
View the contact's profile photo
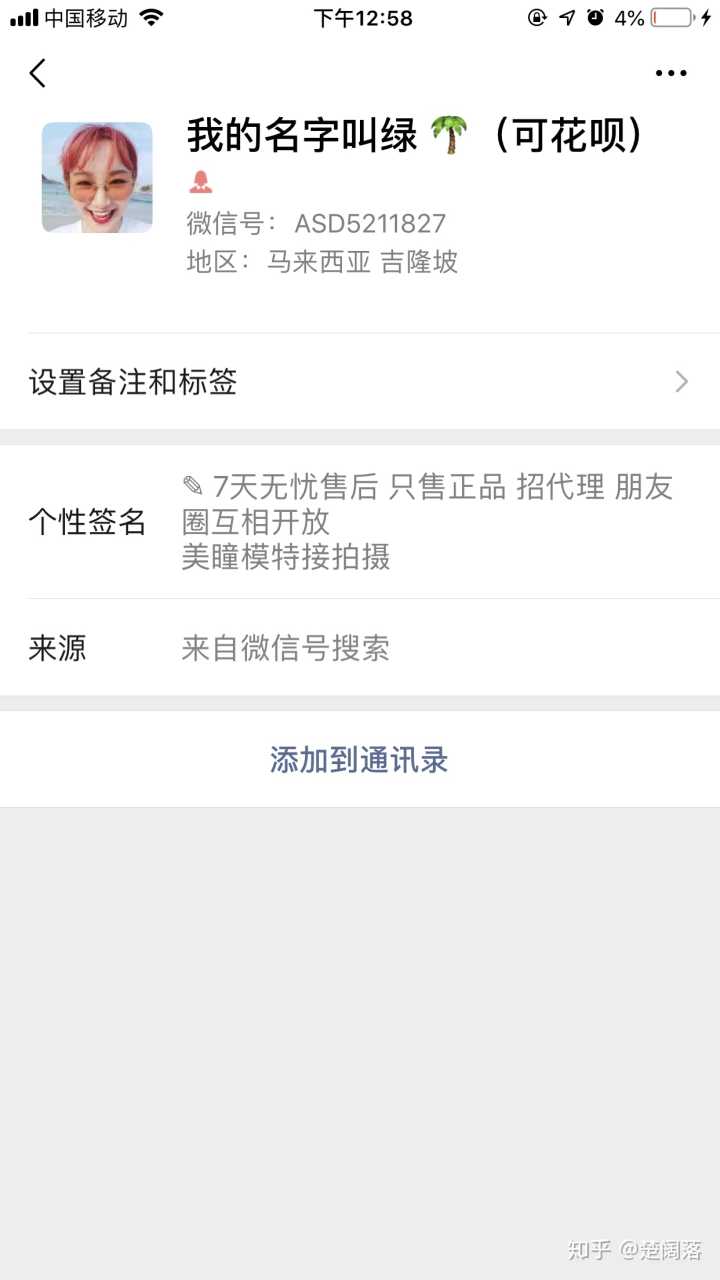click(x=97, y=178)
